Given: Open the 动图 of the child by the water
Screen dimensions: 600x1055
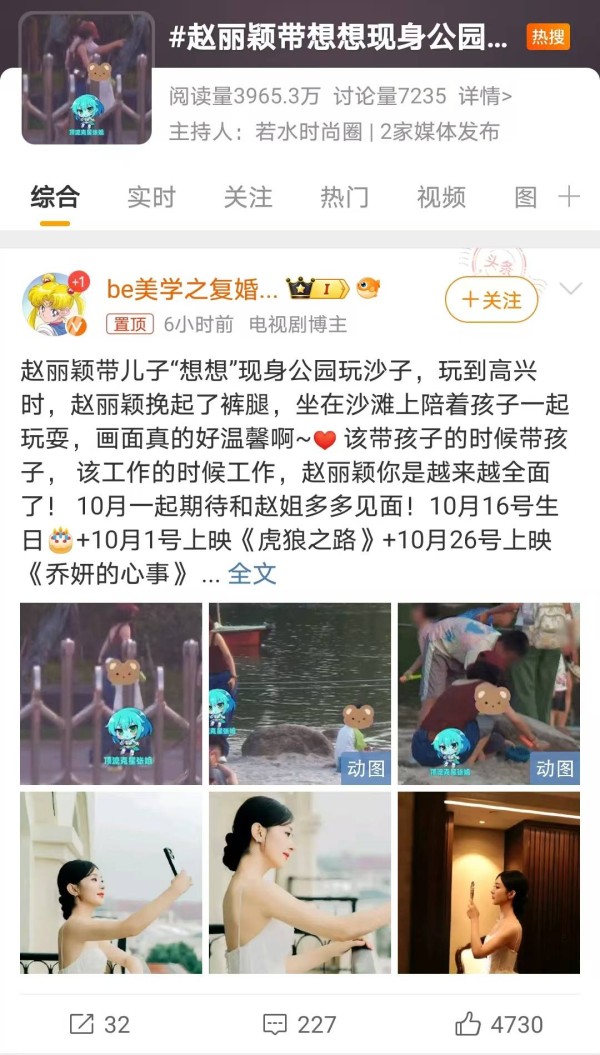Looking at the screenshot, I should tap(300, 694).
